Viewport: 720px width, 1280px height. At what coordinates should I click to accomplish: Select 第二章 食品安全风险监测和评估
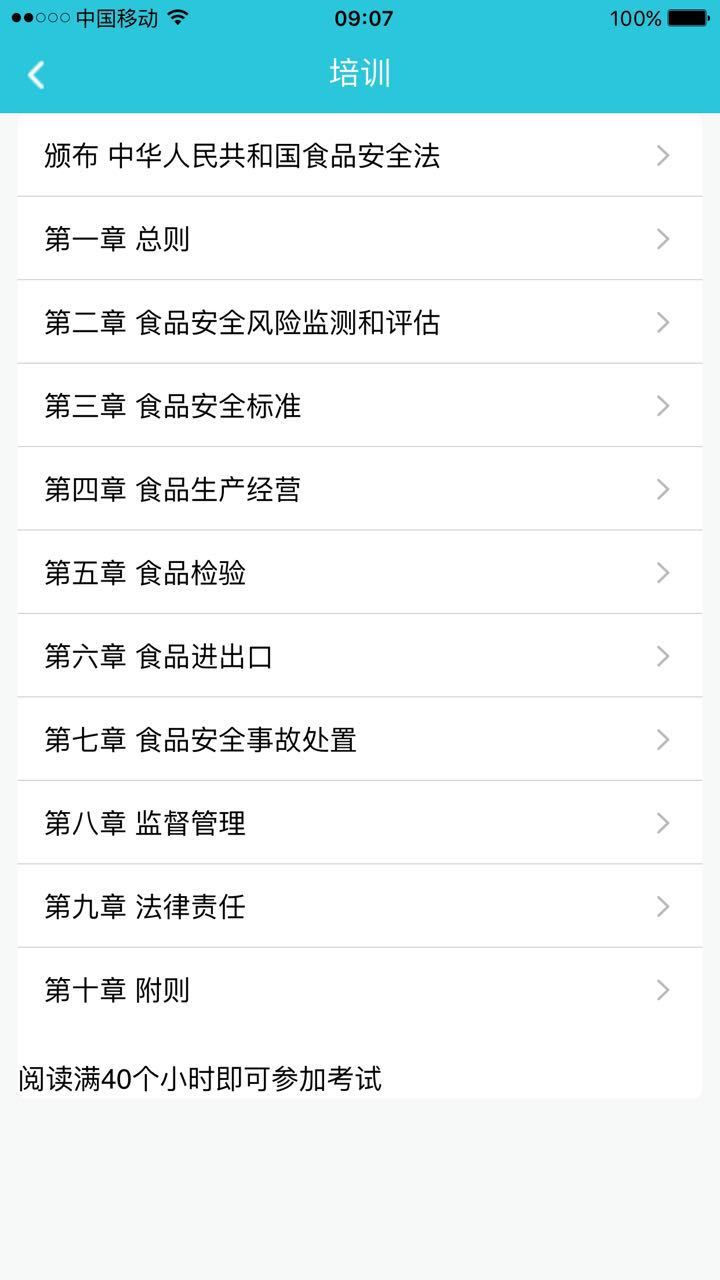pyautogui.click(x=360, y=322)
